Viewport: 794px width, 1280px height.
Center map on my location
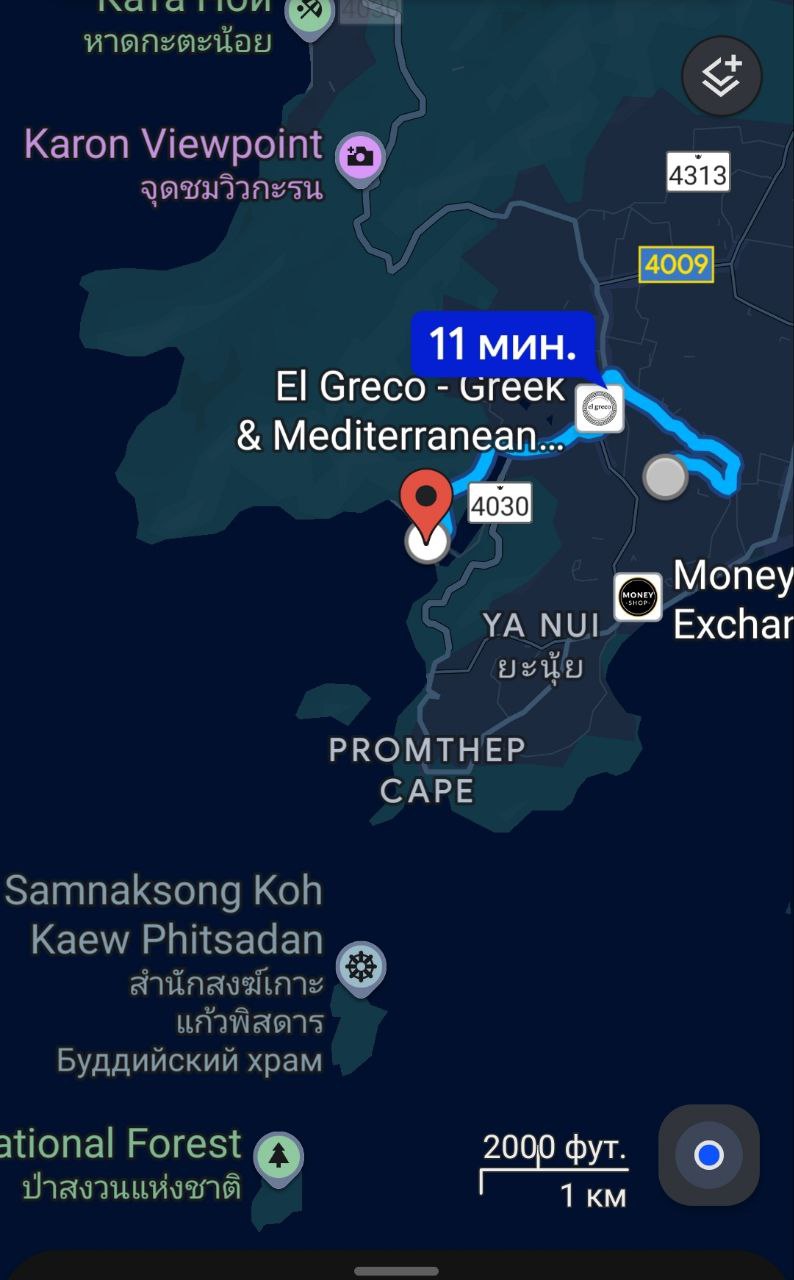pyautogui.click(x=708, y=1155)
